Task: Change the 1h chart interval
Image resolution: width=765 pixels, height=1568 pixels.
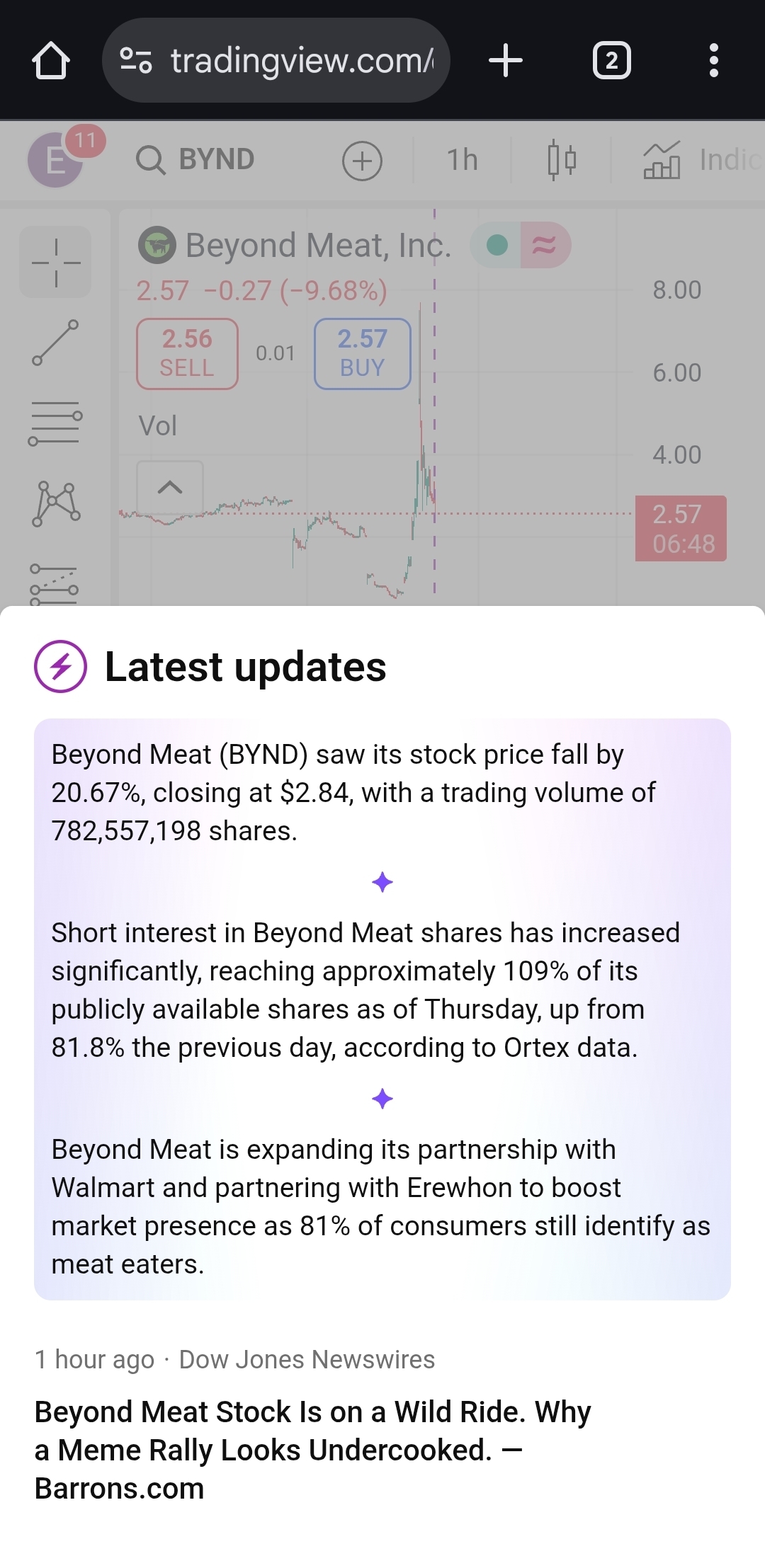Action: (x=462, y=160)
